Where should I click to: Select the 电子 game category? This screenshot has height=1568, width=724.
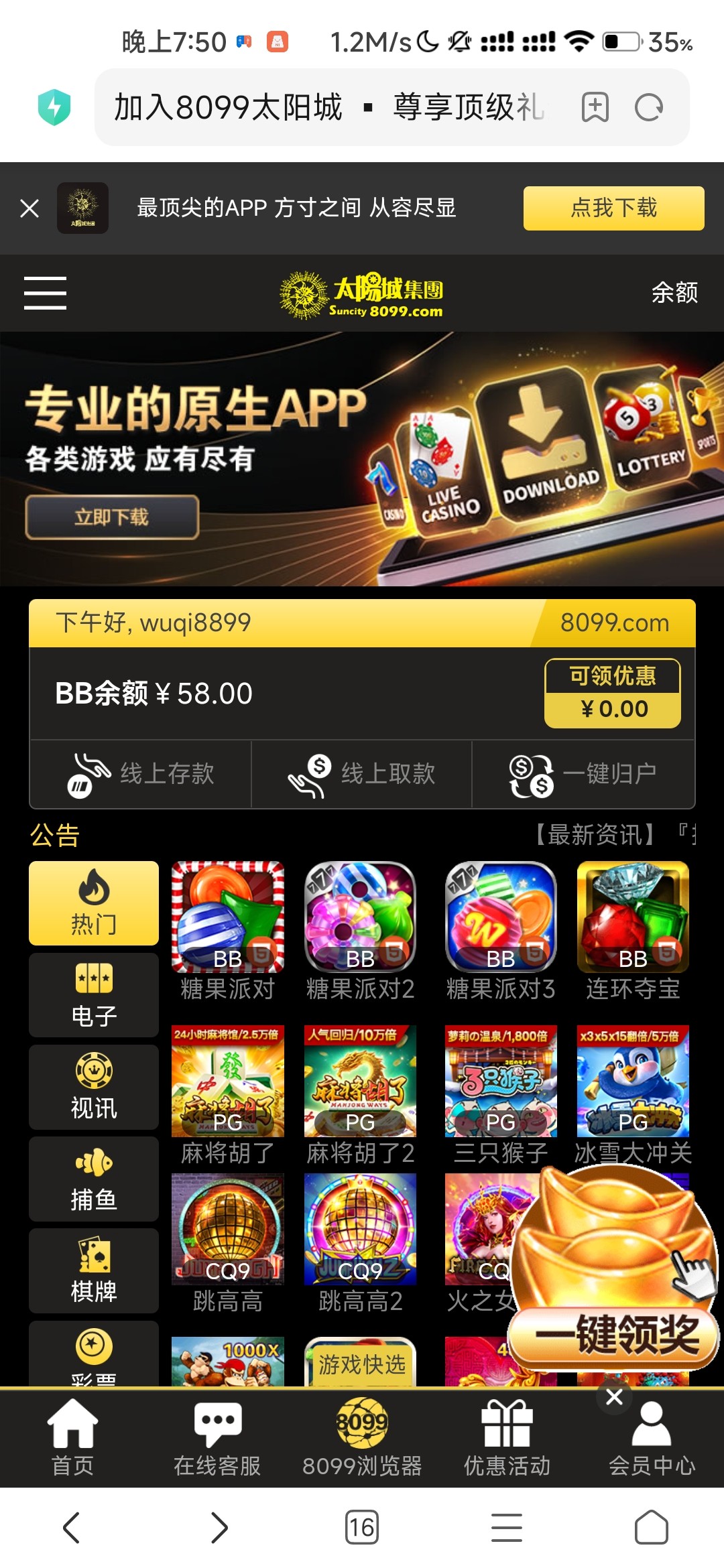pos(94,995)
